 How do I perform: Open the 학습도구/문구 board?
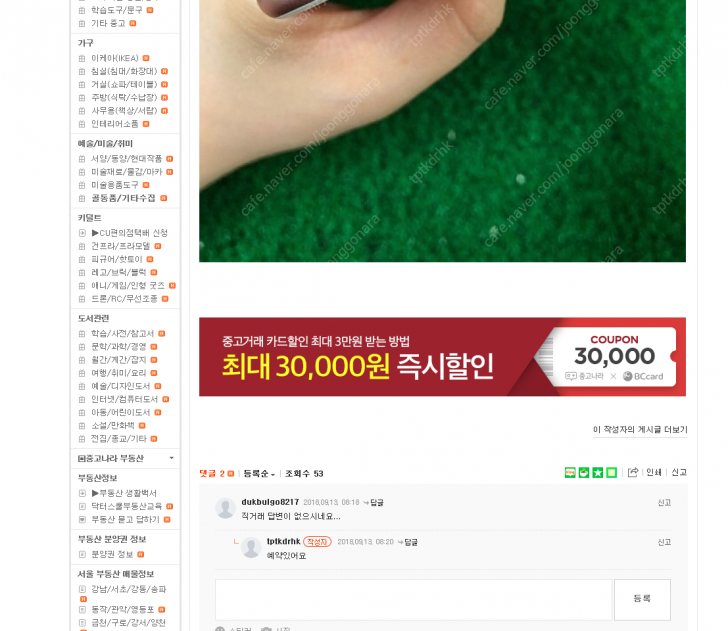pyautogui.click(x=115, y=10)
